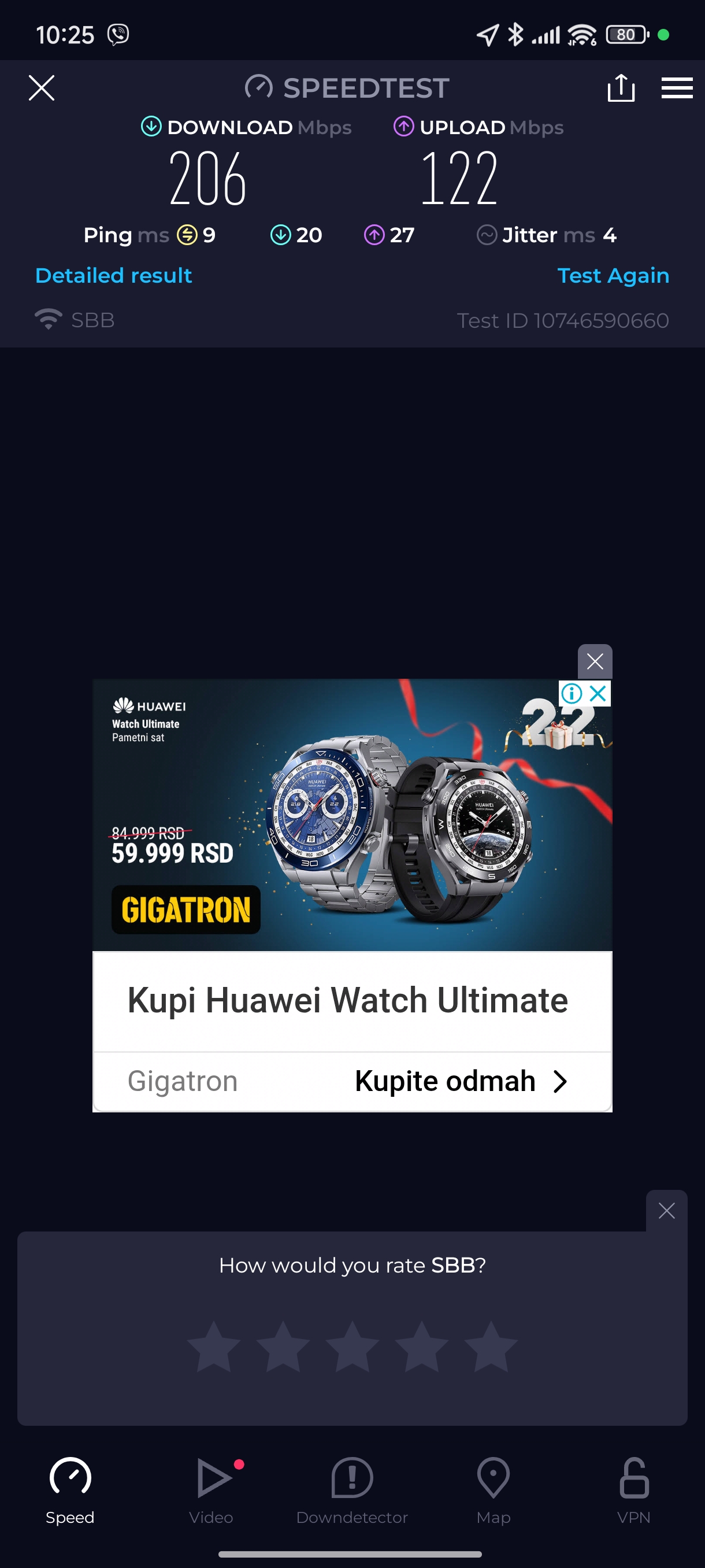Rate SBB three stars
The height and width of the screenshot is (1568, 705).
[352, 1347]
